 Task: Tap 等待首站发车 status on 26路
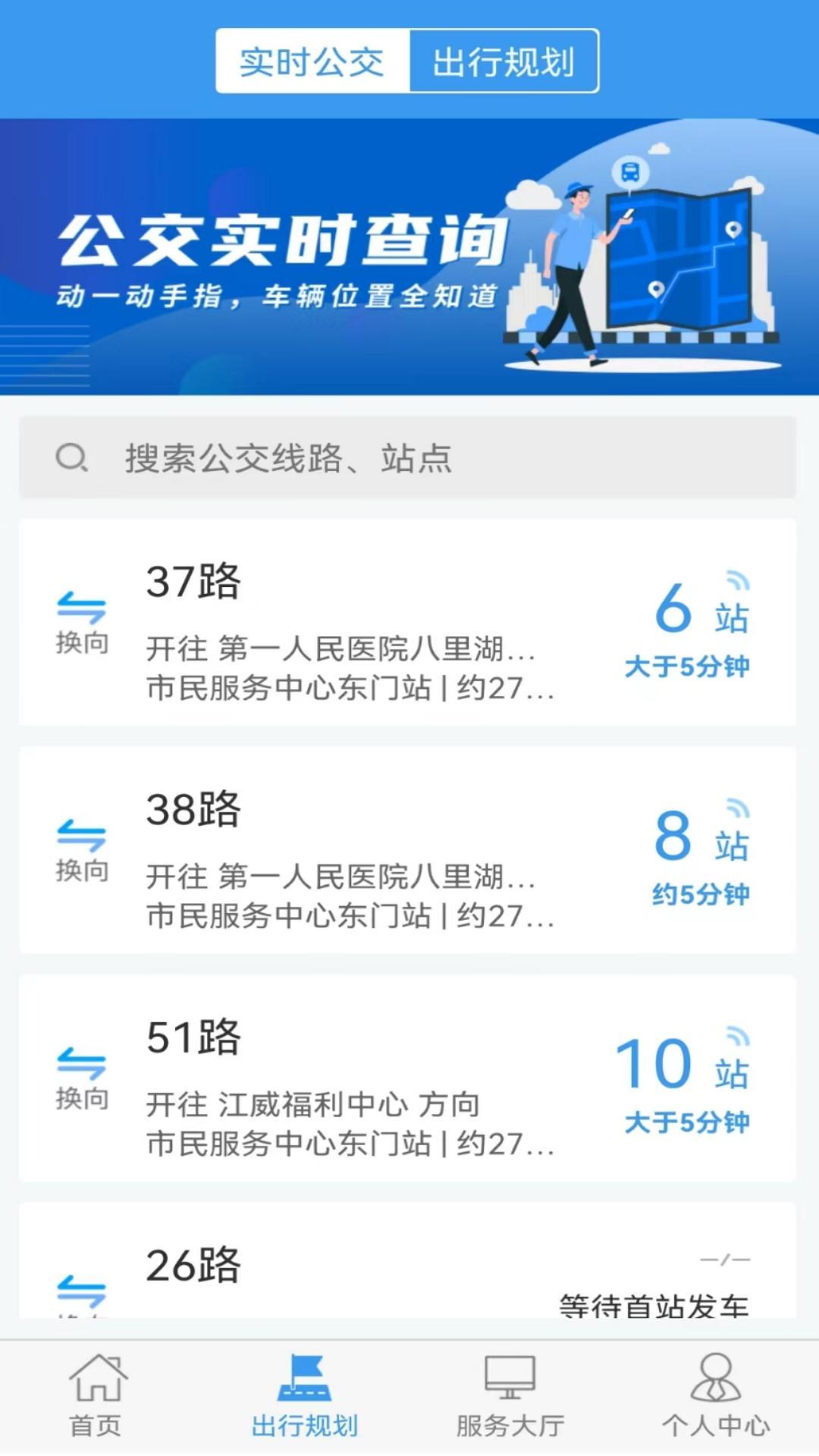click(x=654, y=1304)
